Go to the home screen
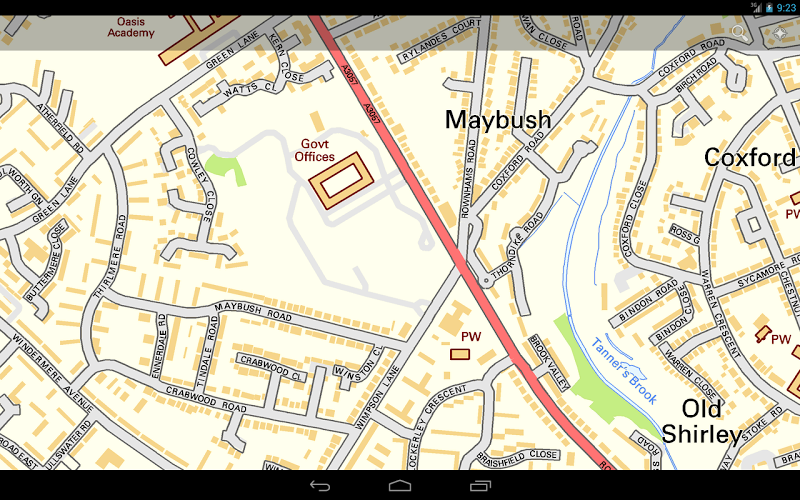 tap(400, 485)
